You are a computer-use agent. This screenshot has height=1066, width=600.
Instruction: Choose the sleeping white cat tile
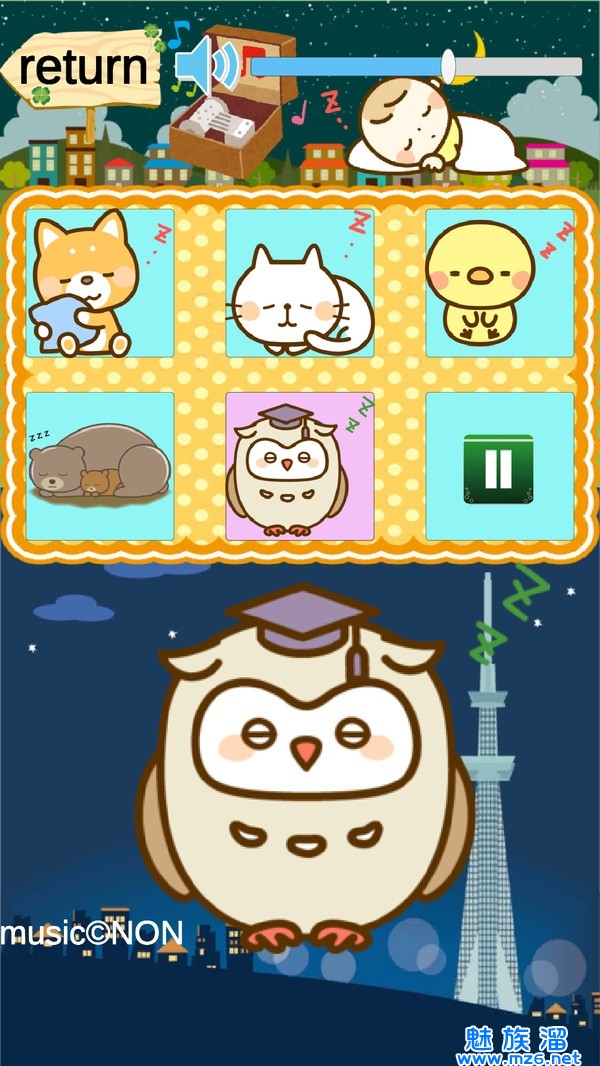[300, 283]
